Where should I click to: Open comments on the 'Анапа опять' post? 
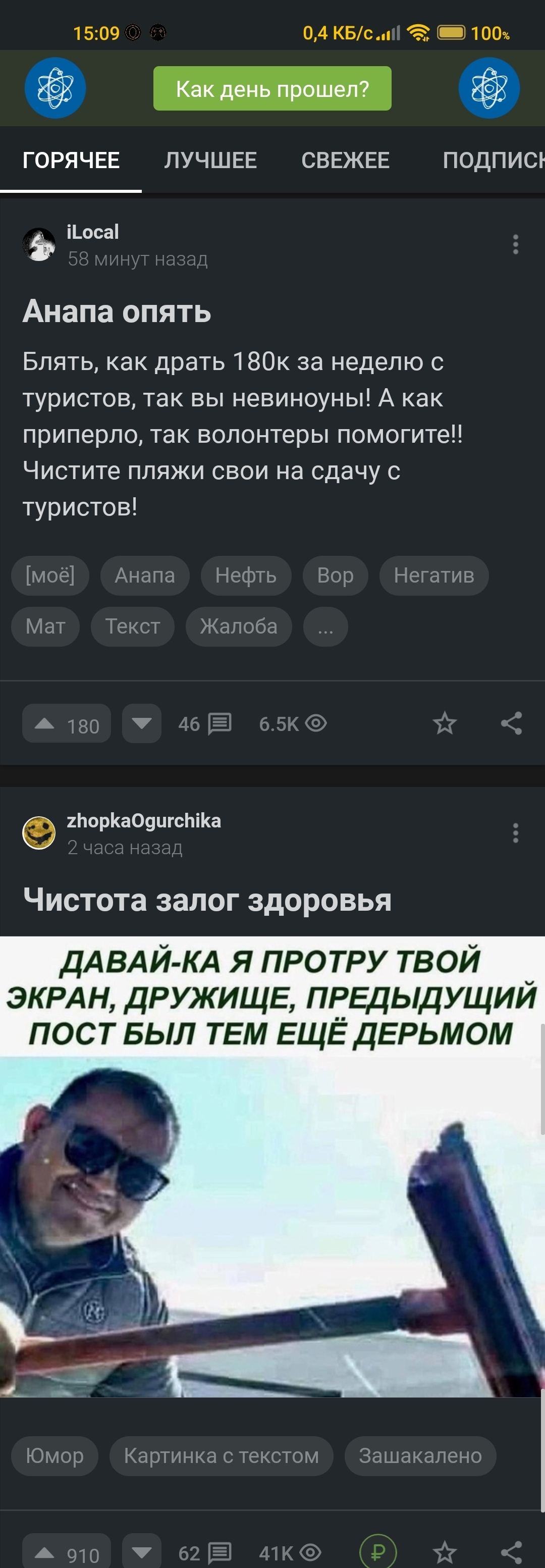[205, 724]
